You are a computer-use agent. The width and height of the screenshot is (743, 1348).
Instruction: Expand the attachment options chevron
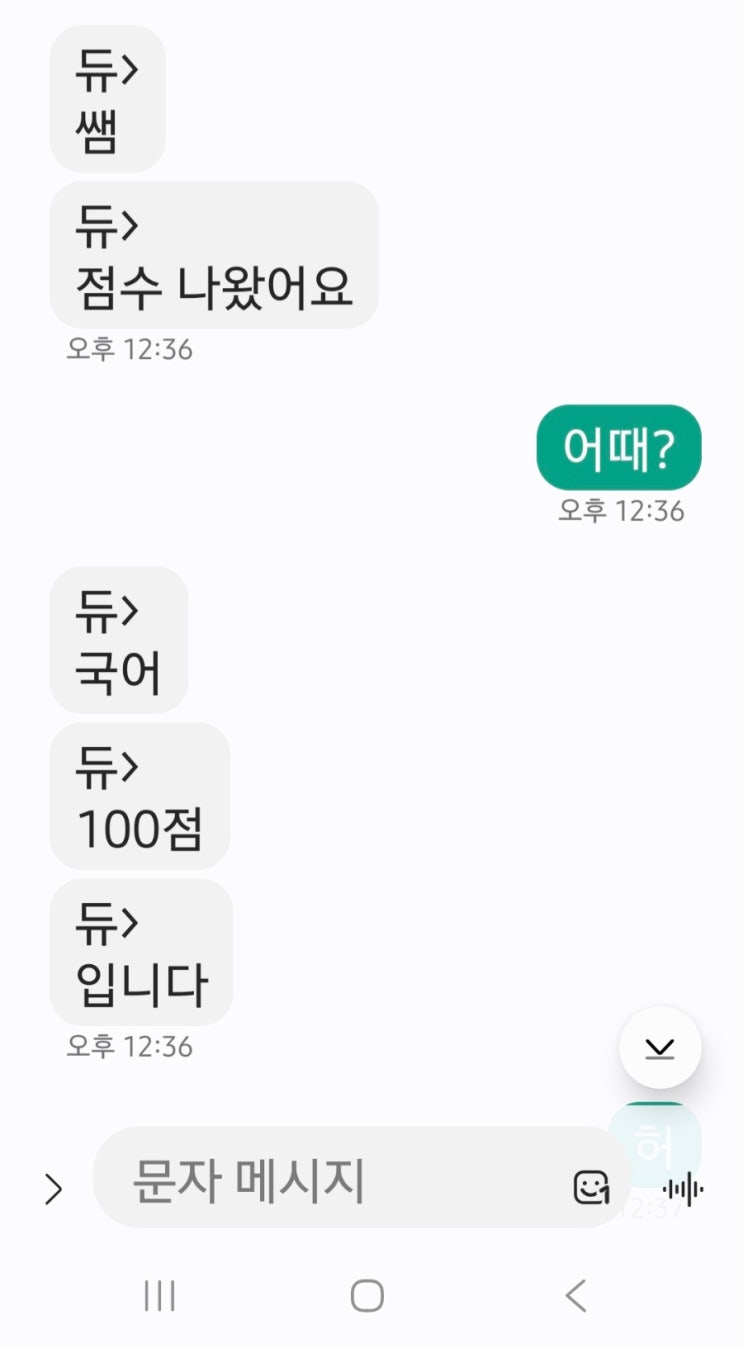click(53, 1189)
